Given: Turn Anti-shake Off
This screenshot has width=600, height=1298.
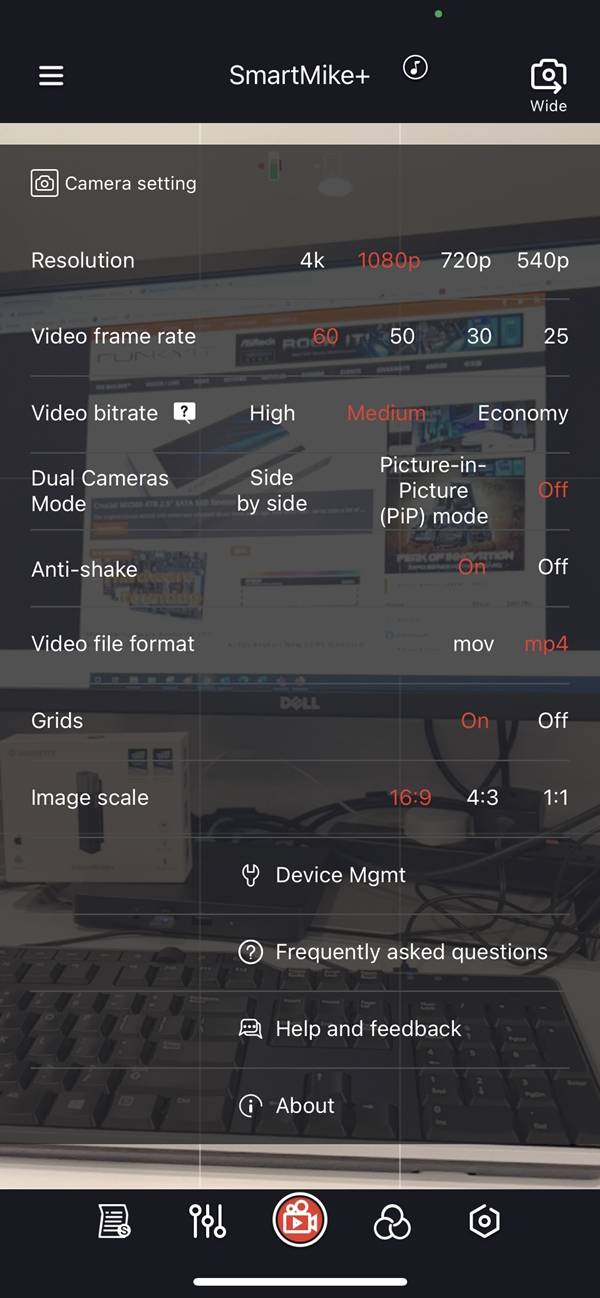Looking at the screenshot, I should coord(552,567).
